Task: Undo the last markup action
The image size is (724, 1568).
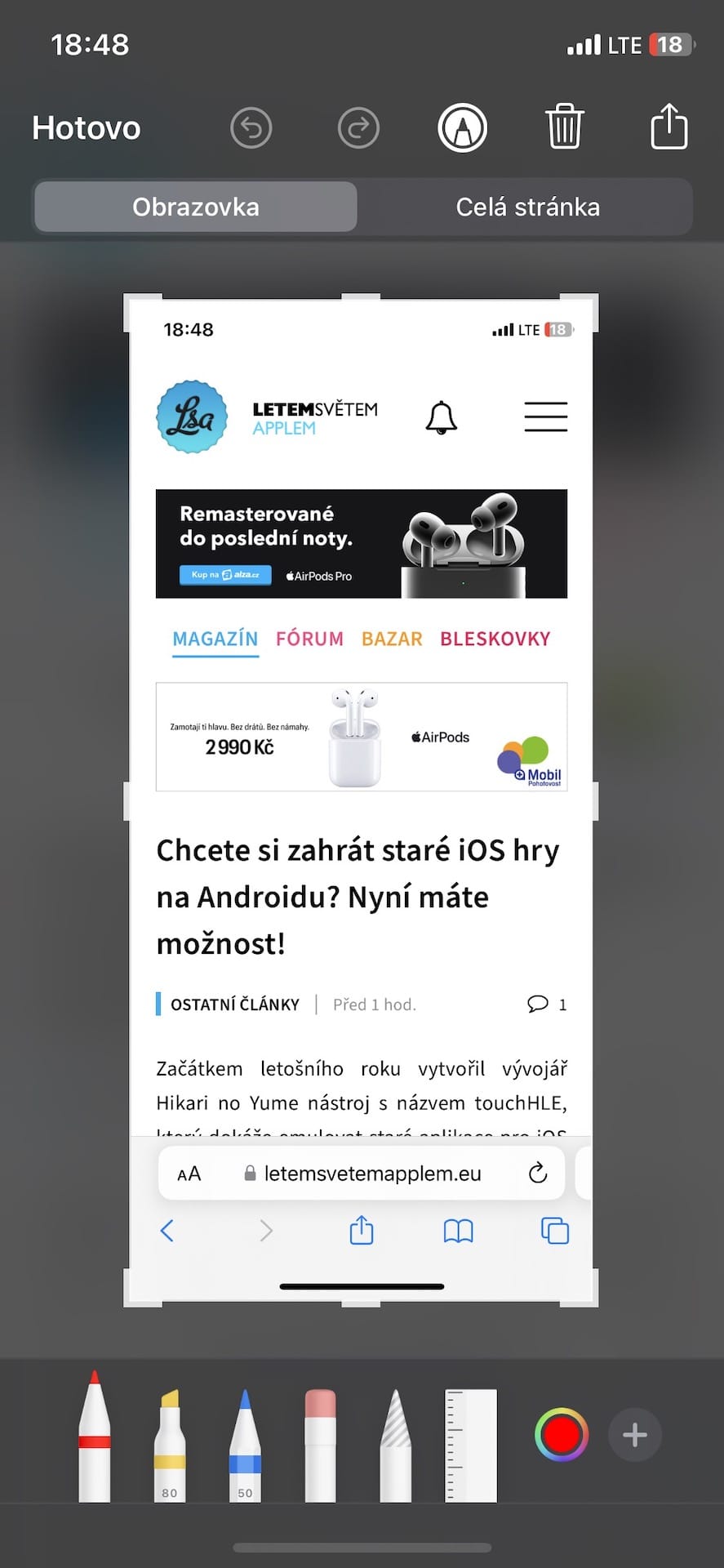Action: point(251,128)
